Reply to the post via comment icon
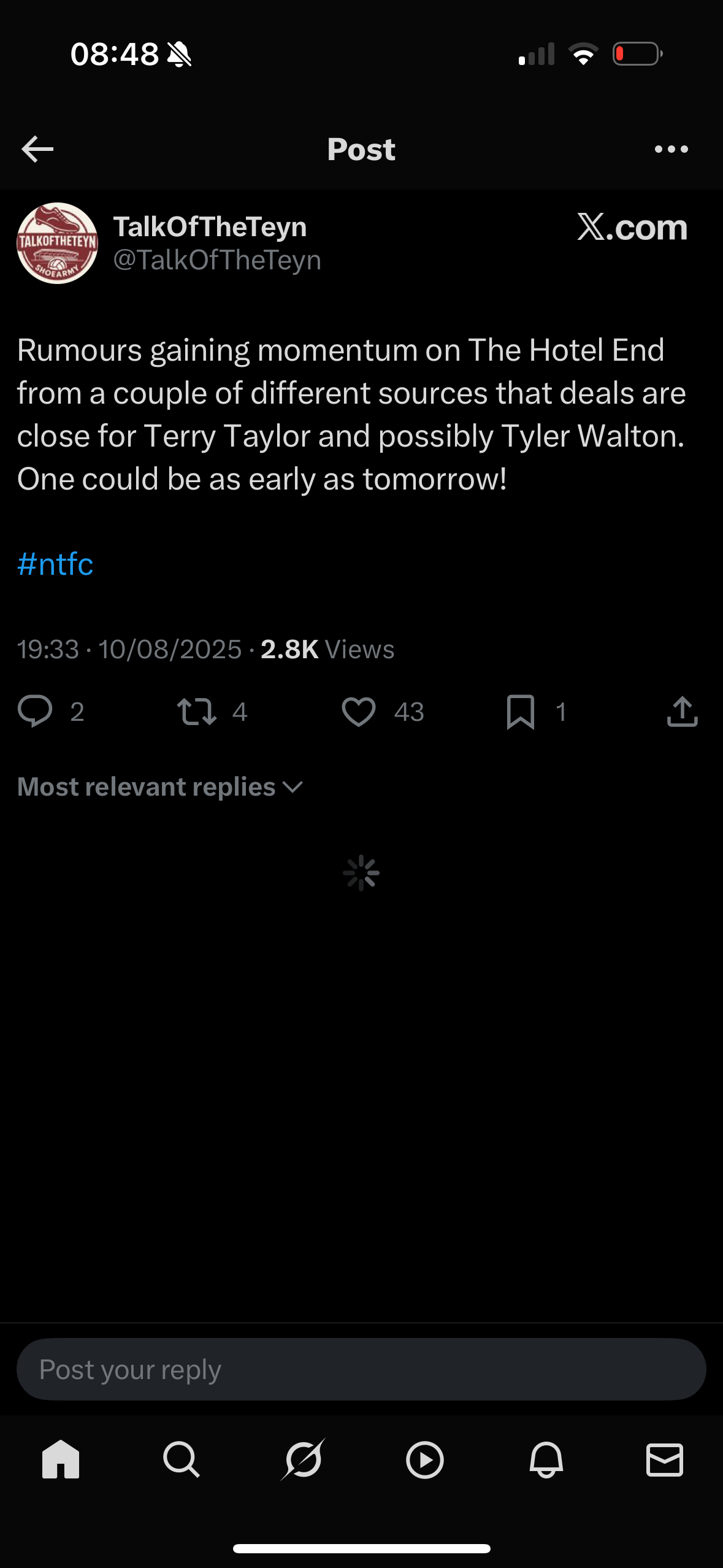 tap(35, 712)
